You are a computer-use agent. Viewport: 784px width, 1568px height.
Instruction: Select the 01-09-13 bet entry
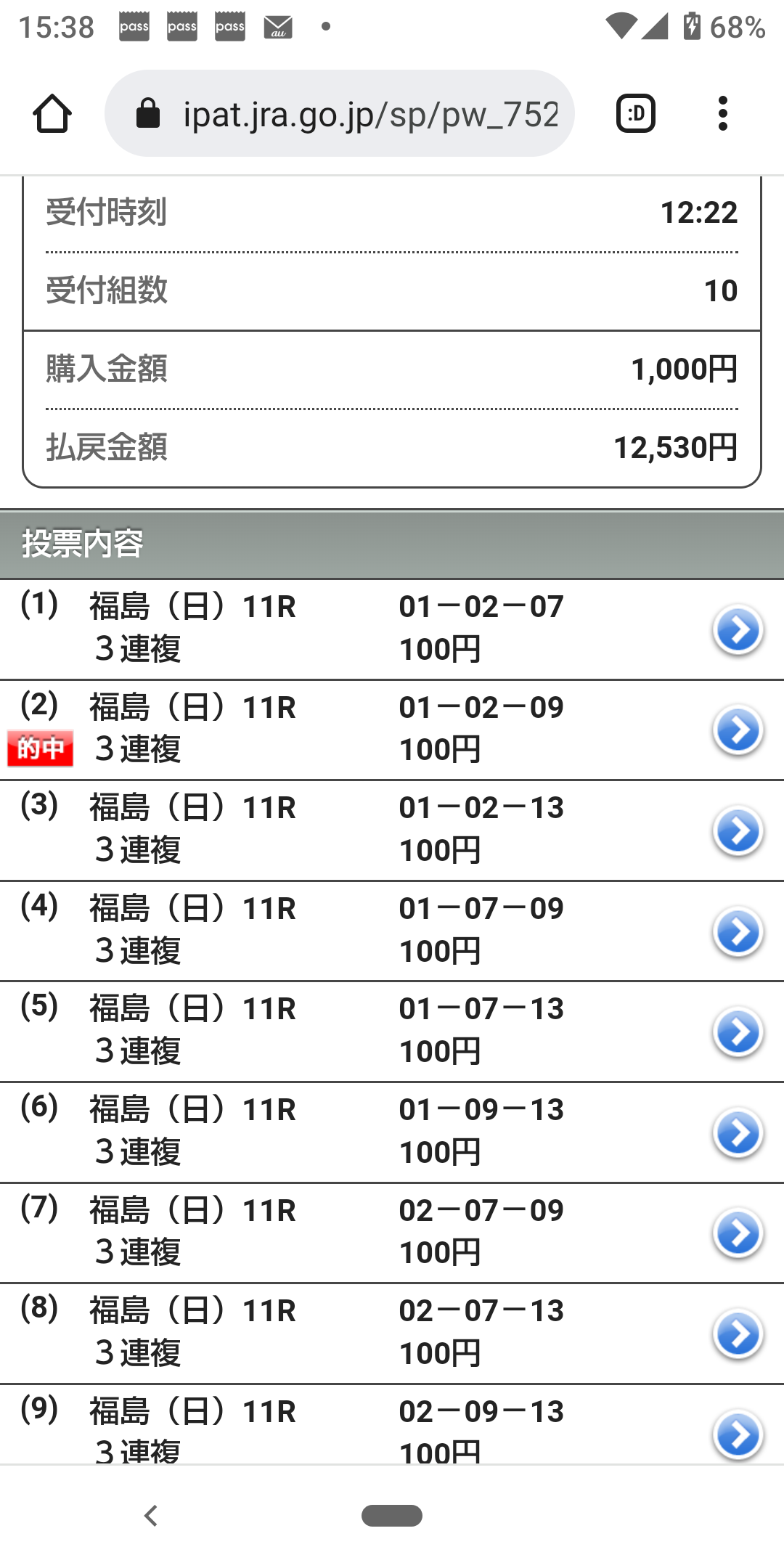point(738,1132)
